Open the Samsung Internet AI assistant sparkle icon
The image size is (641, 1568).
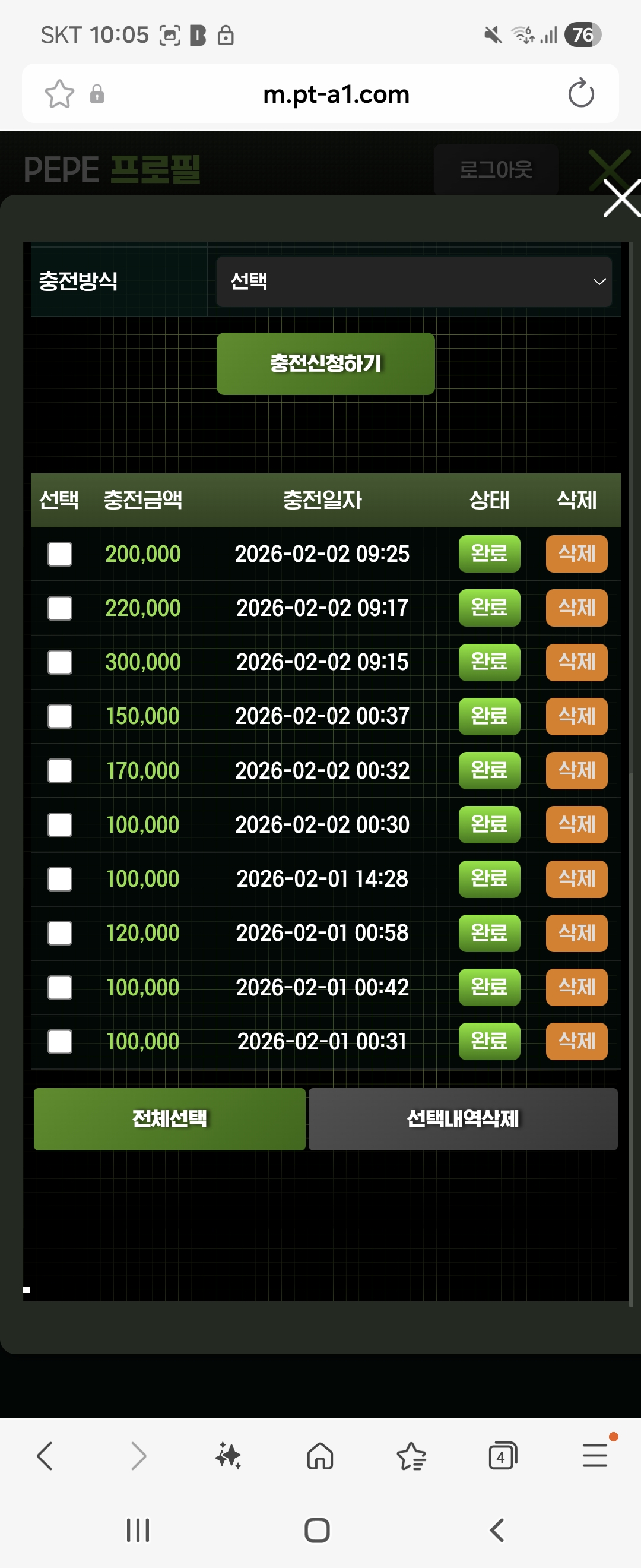(229, 1455)
